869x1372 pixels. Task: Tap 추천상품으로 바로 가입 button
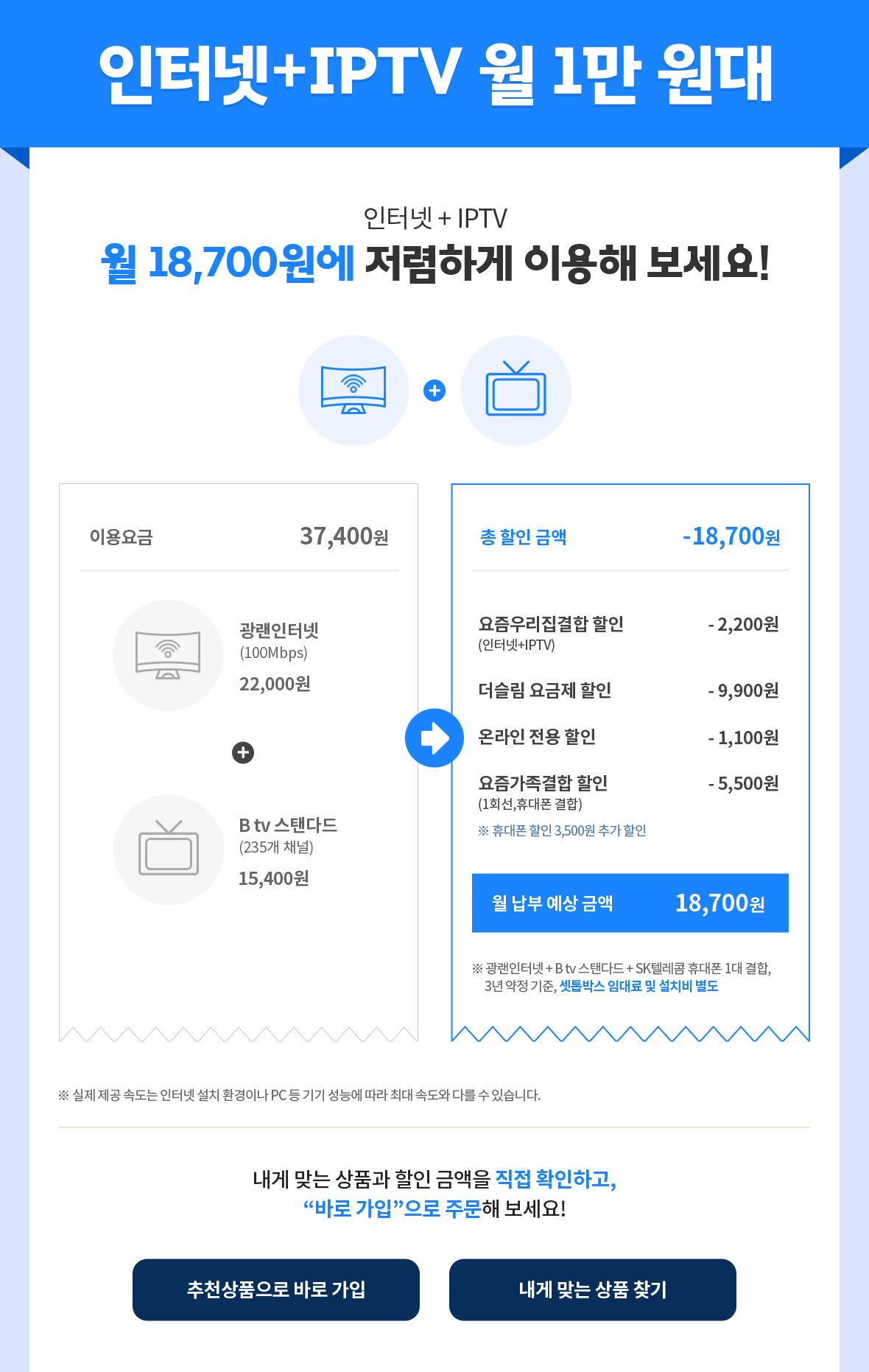tap(276, 1289)
